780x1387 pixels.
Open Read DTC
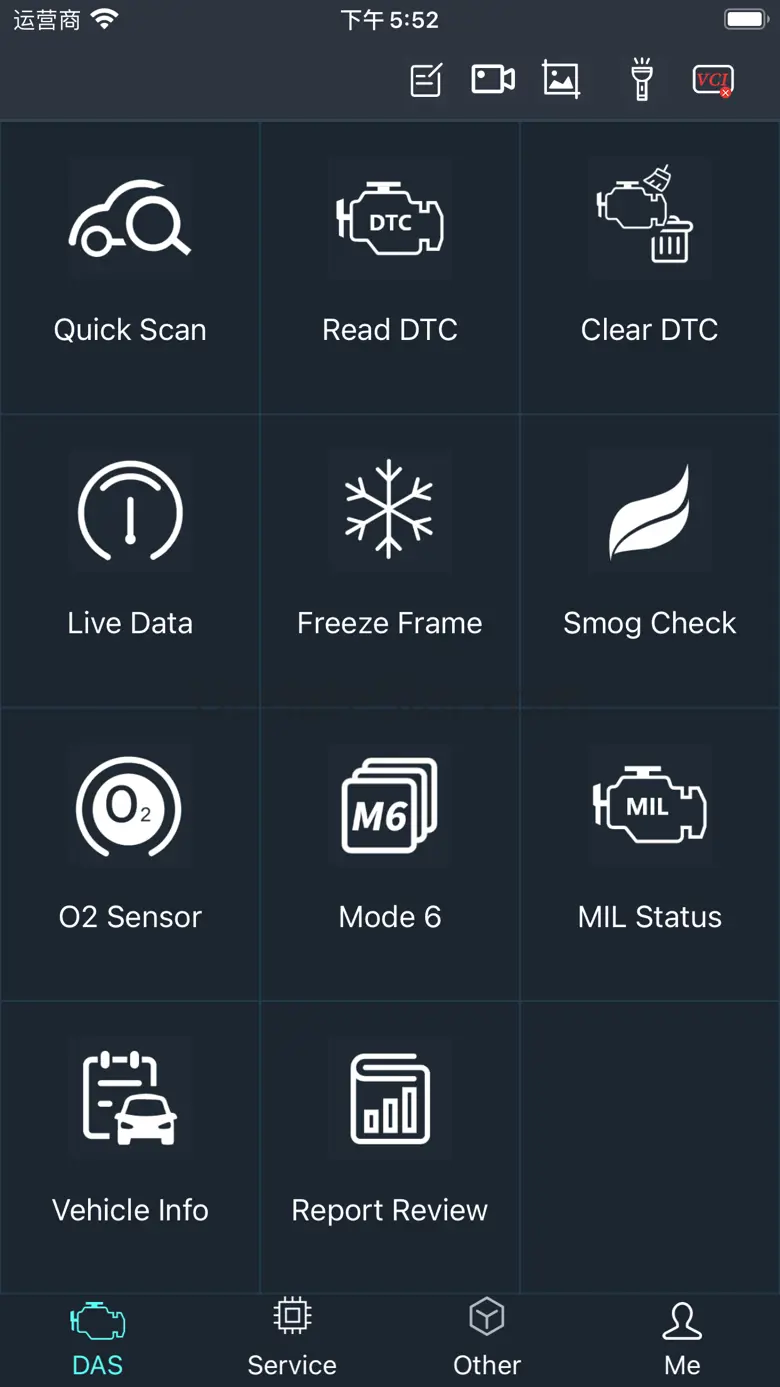coord(390,267)
